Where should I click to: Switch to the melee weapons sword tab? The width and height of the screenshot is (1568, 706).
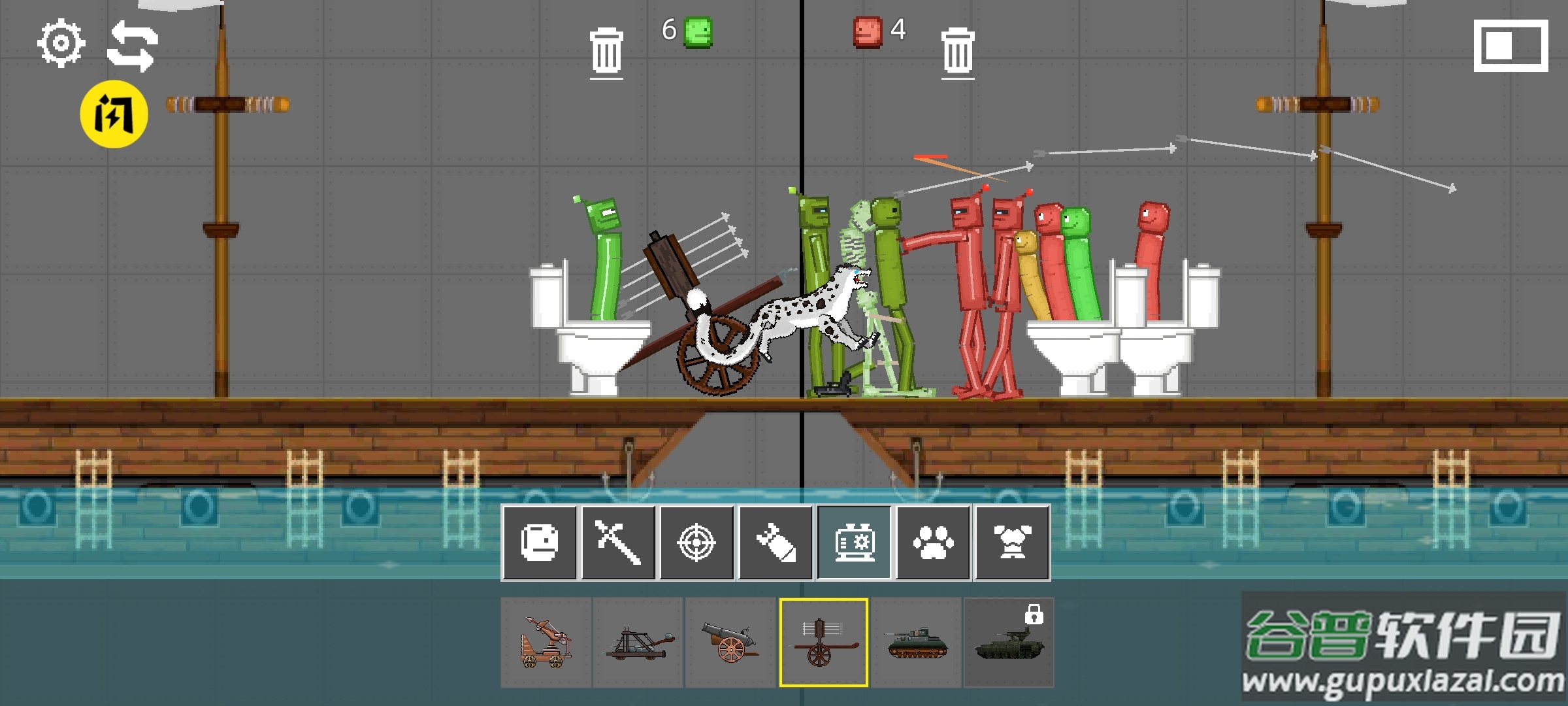click(x=618, y=543)
